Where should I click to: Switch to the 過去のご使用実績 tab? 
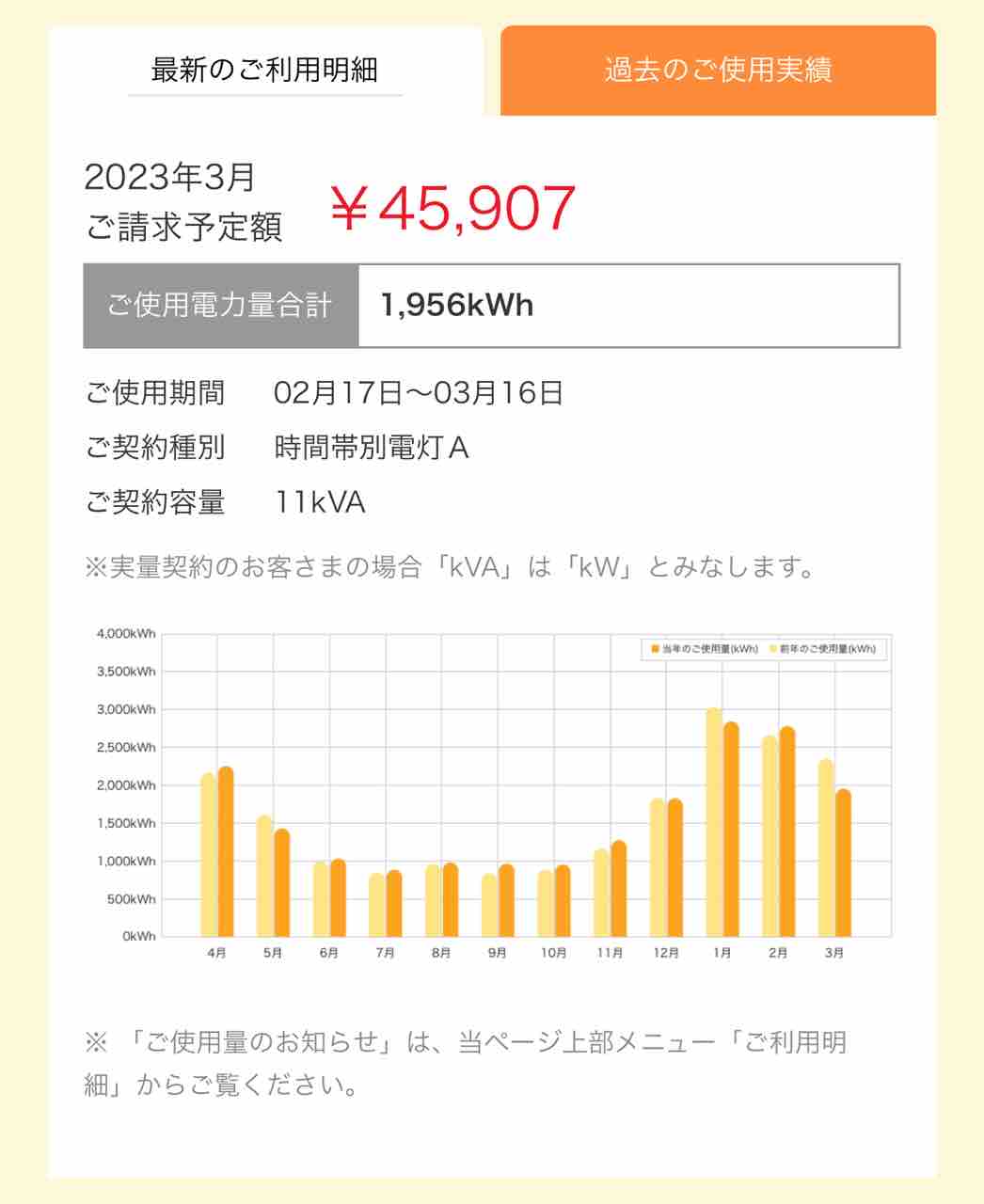(718, 71)
